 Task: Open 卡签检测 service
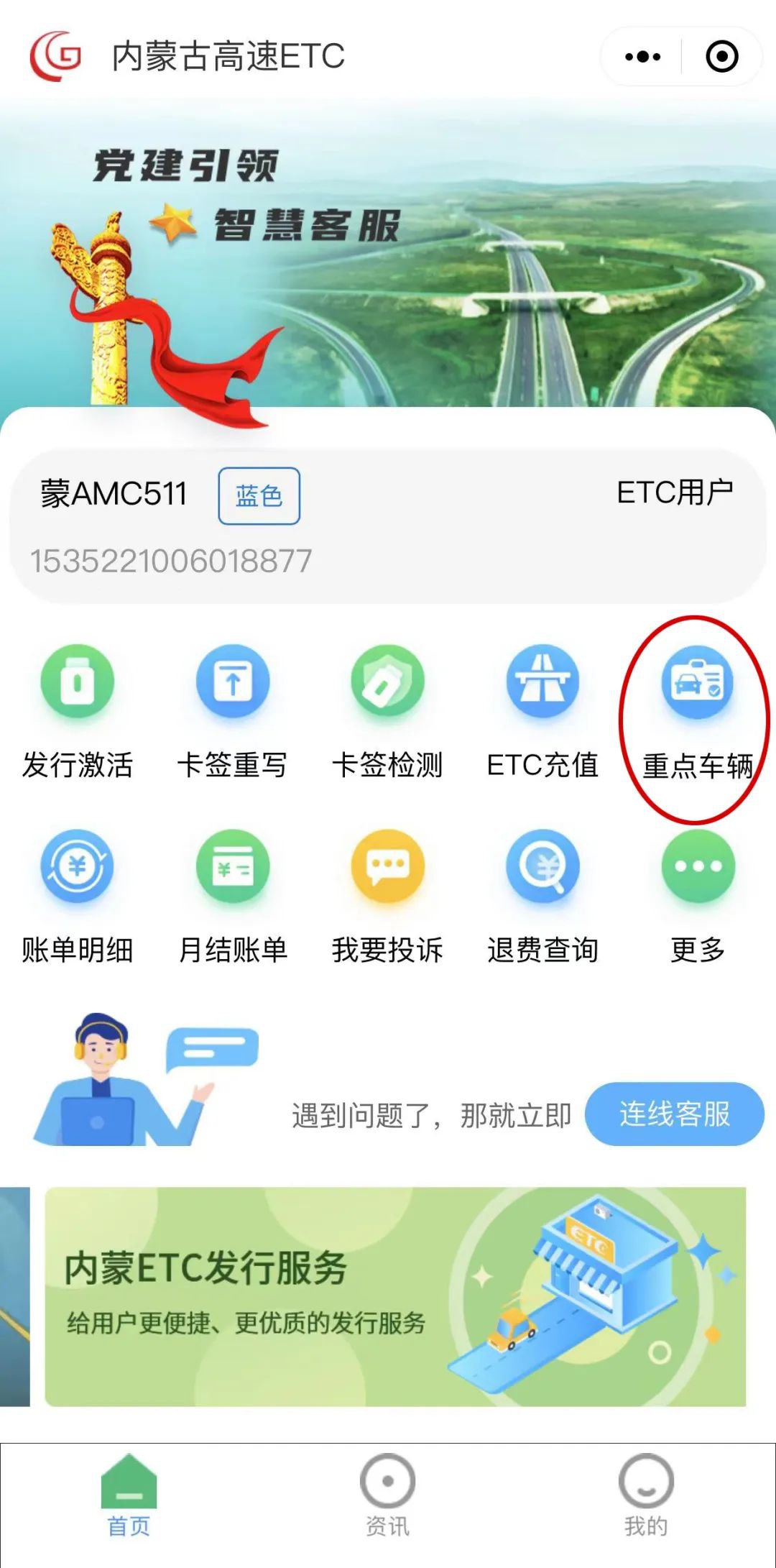point(387,710)
